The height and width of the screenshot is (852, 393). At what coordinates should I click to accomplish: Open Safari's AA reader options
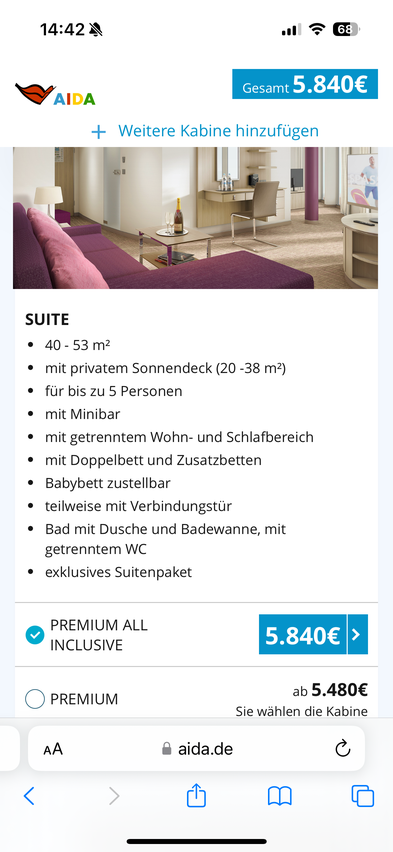[x=53, y=749]
